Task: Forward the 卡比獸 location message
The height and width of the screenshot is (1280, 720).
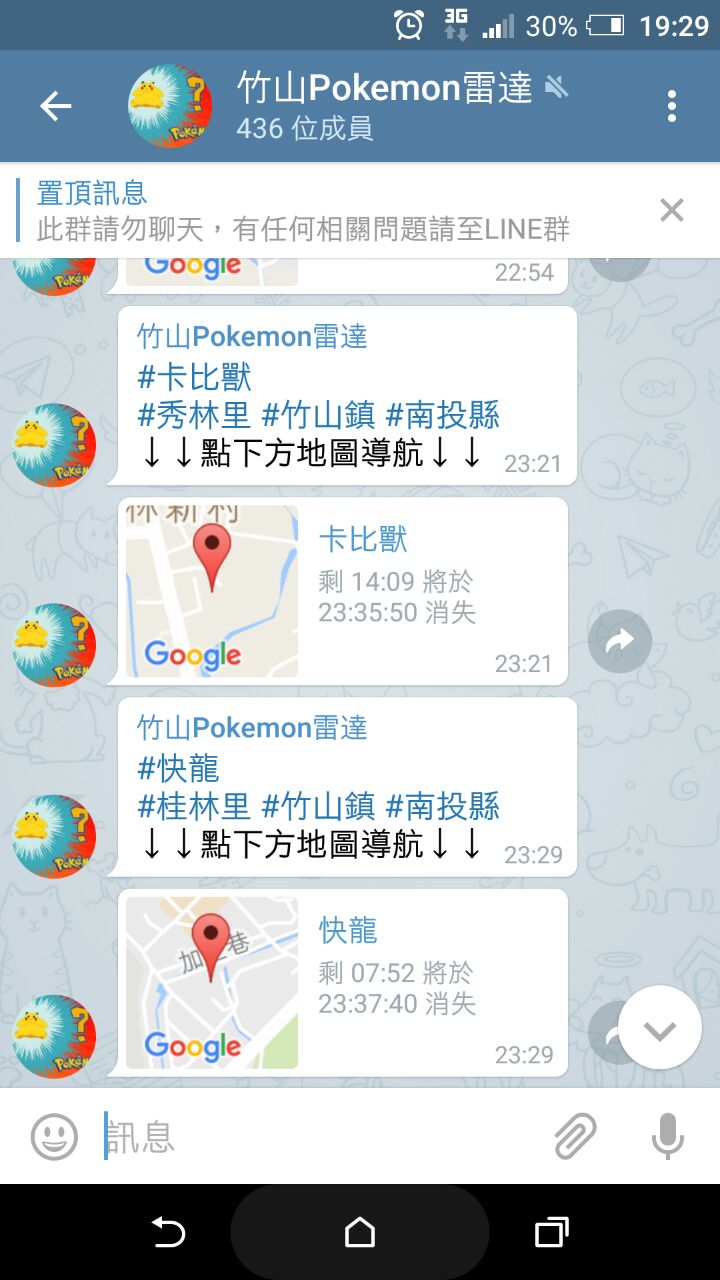Action: click(x=620, y=641)
